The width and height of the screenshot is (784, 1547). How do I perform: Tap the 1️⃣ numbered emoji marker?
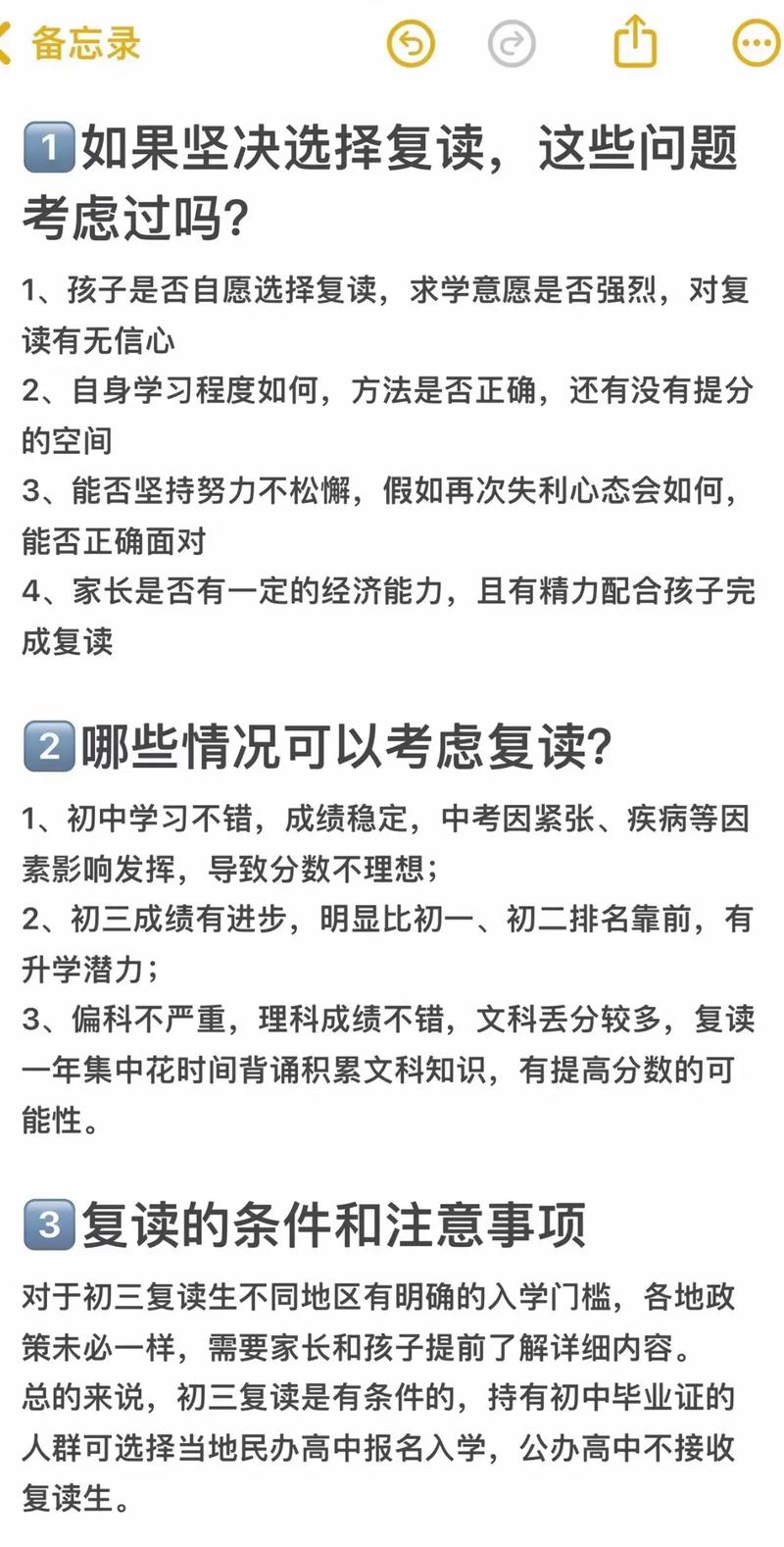click(47, 146)
